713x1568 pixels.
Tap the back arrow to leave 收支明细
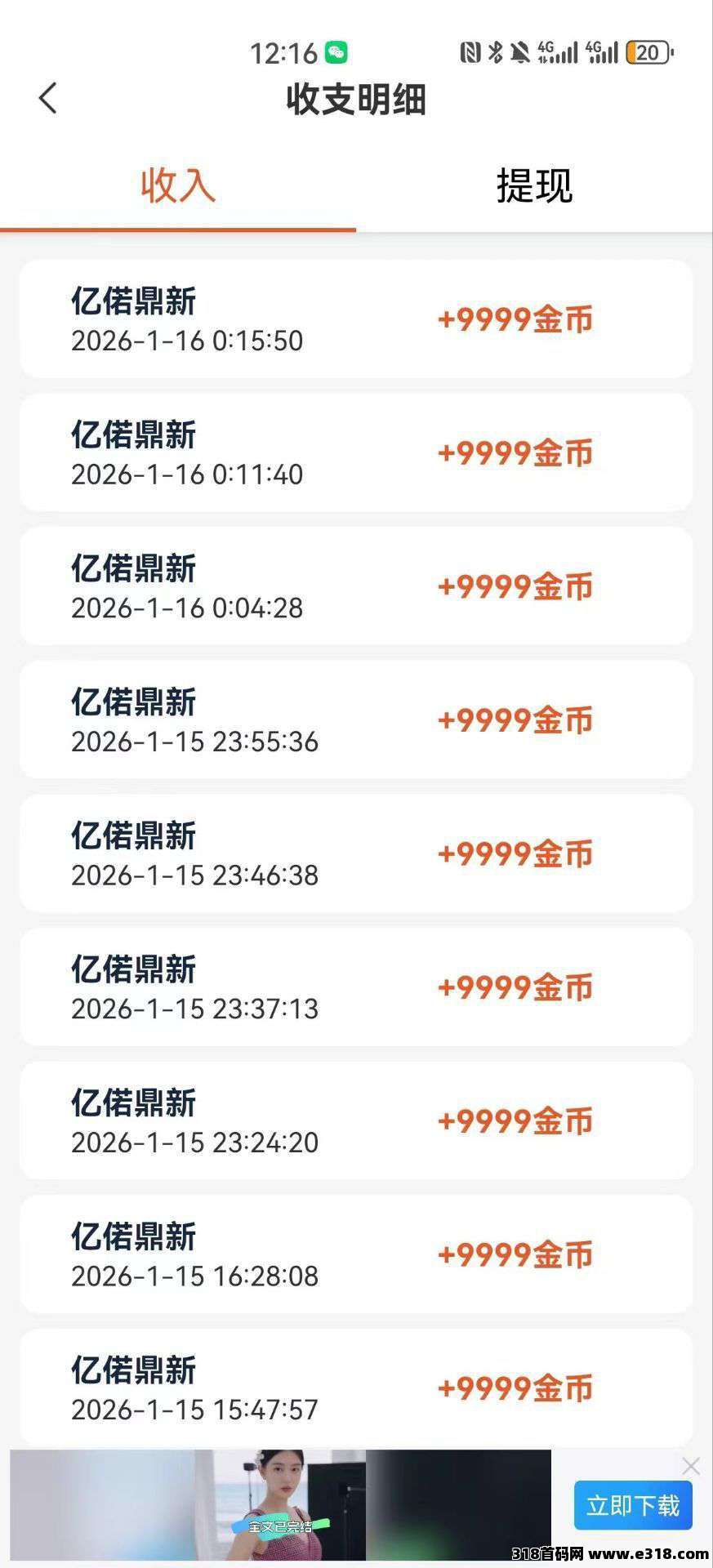pyautogui.click(x=47, y=97)
